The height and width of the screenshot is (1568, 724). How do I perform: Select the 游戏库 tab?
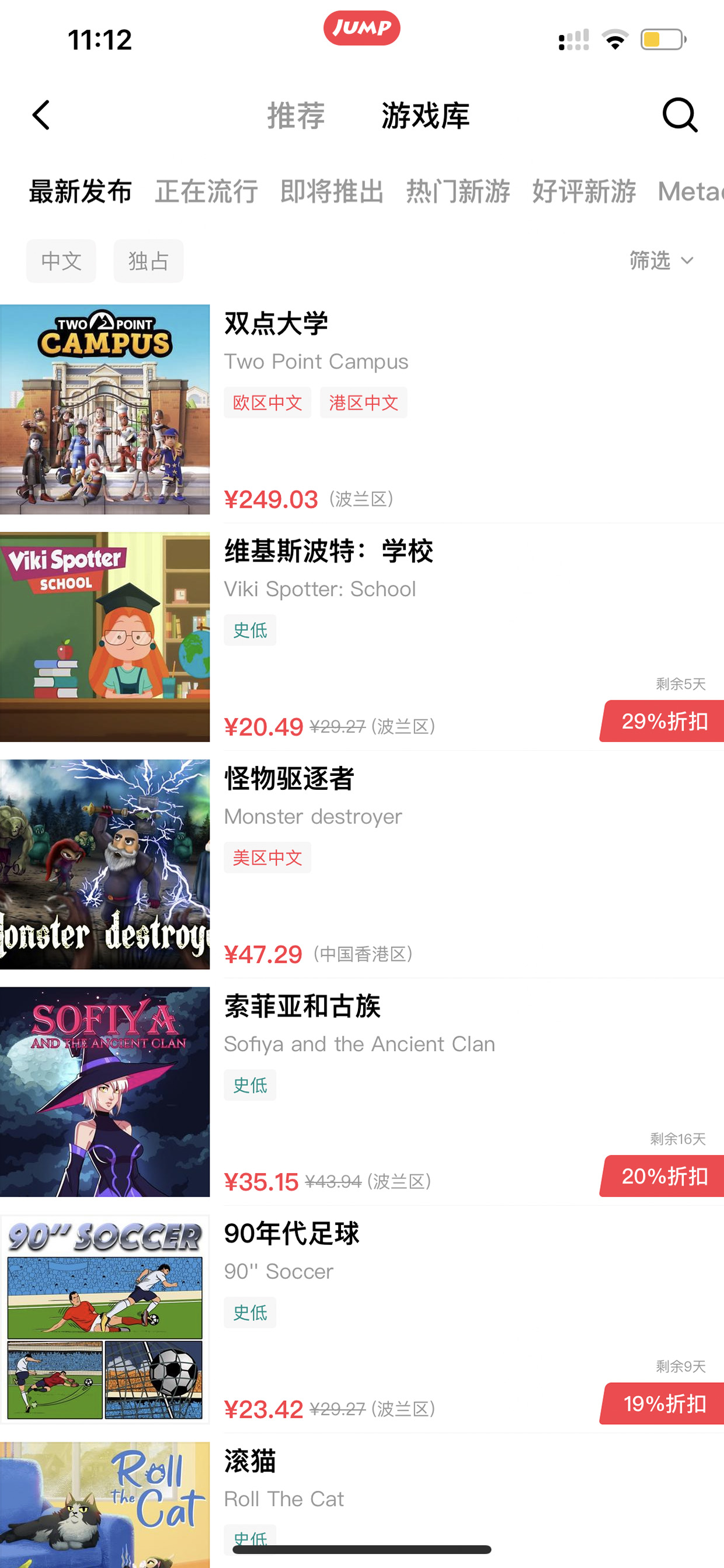click(425, 116)
